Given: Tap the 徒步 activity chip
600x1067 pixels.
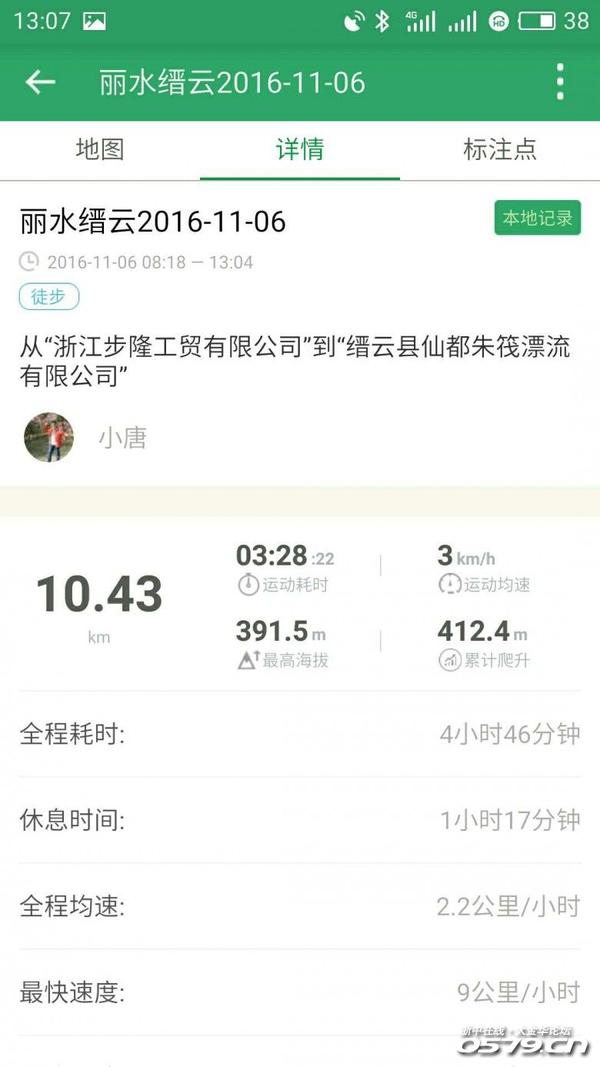Looking at the screenshot, I should click(x=48, y=296).
